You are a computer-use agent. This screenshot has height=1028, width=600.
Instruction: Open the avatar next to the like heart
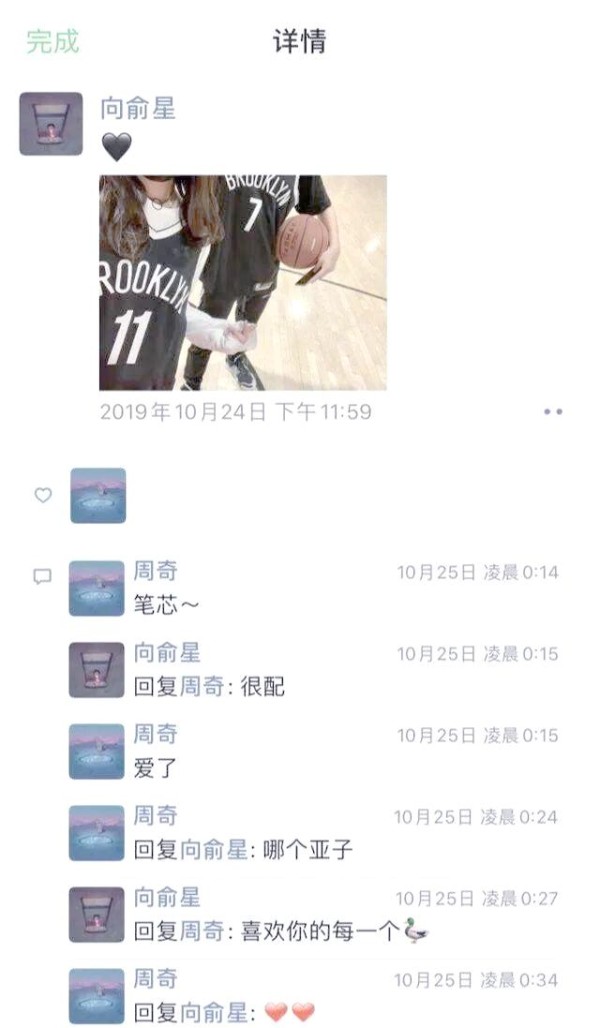[98, 496]
